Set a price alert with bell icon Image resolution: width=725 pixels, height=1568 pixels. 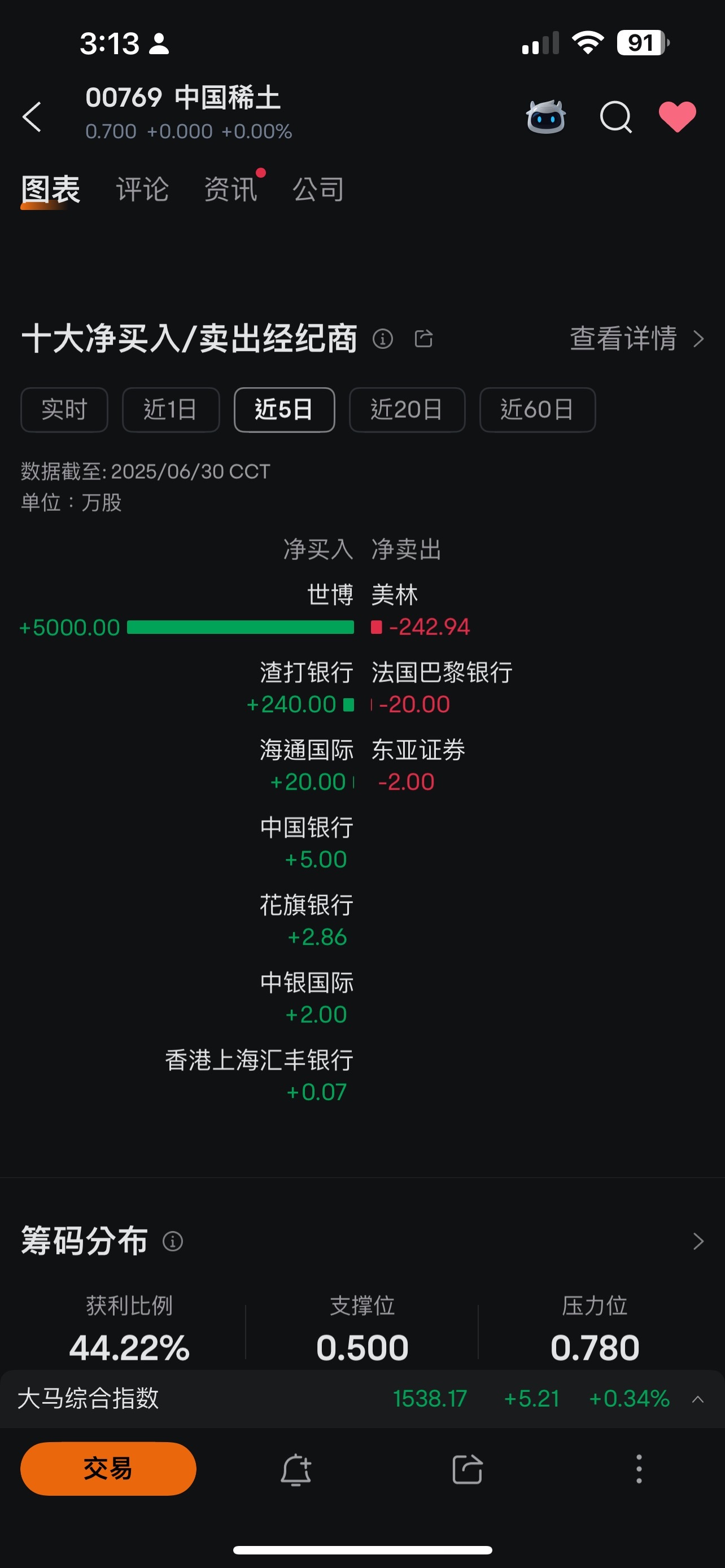coord(296,1469)
